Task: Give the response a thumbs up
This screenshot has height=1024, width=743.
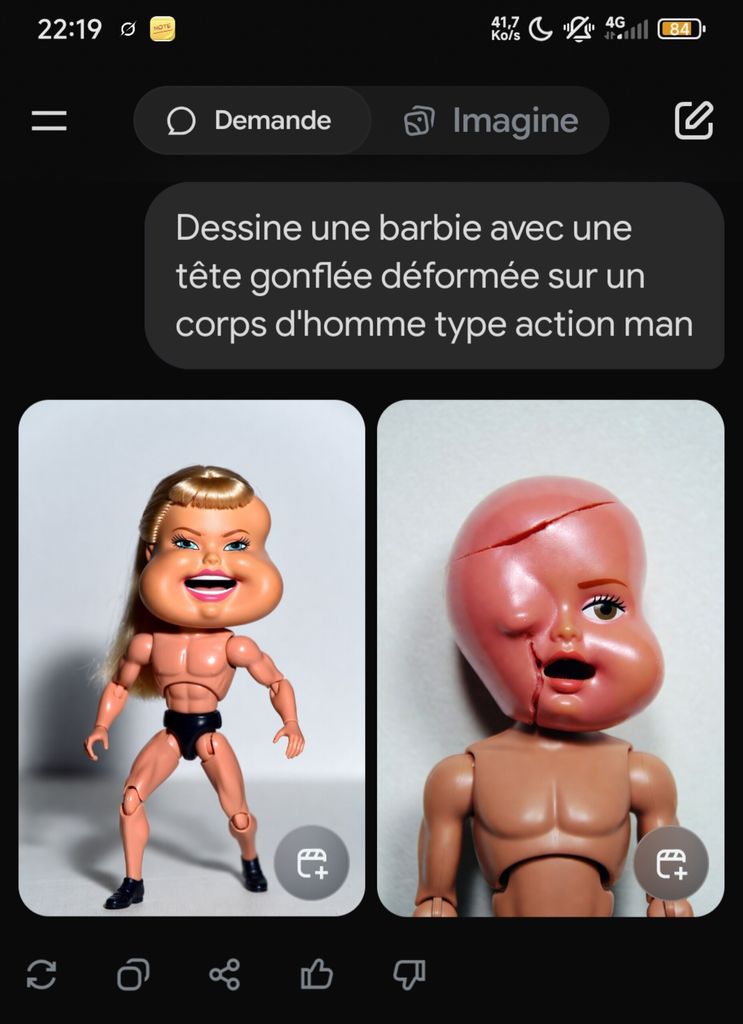Action: pos(317,974)
